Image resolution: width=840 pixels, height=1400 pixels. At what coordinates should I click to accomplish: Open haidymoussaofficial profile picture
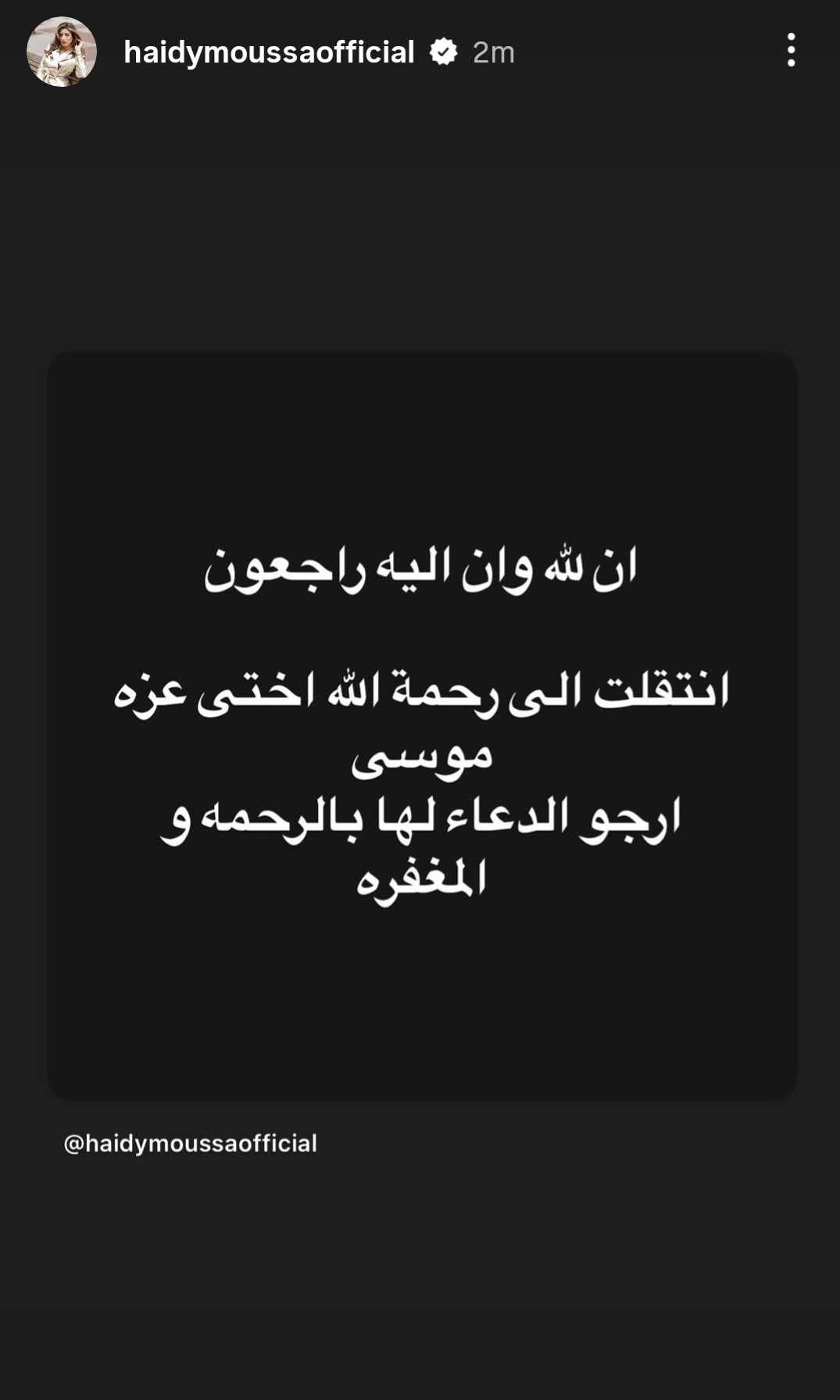point(61,52)
